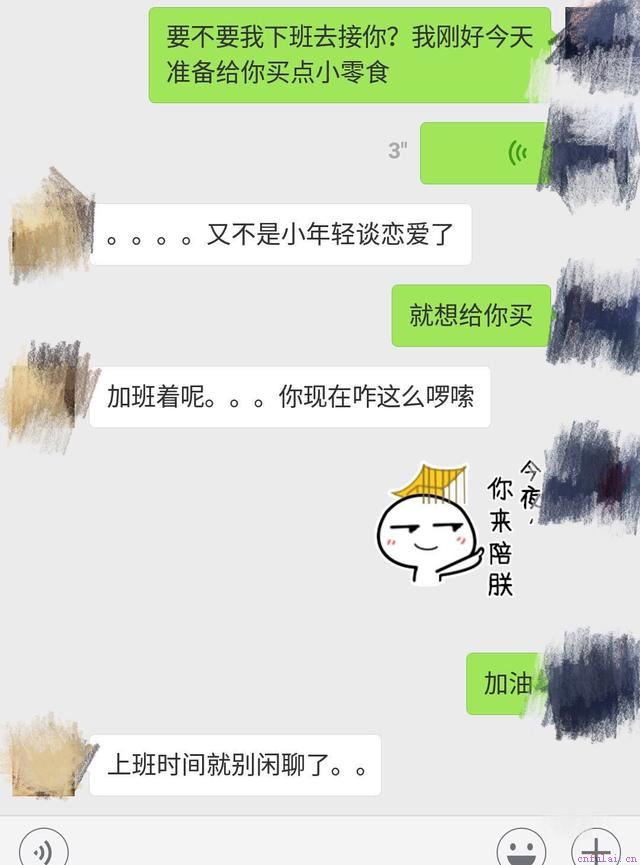Viewport: 640px width, 865px height.
Task: Open the emoji picker
Action: [x=522, y=850]
